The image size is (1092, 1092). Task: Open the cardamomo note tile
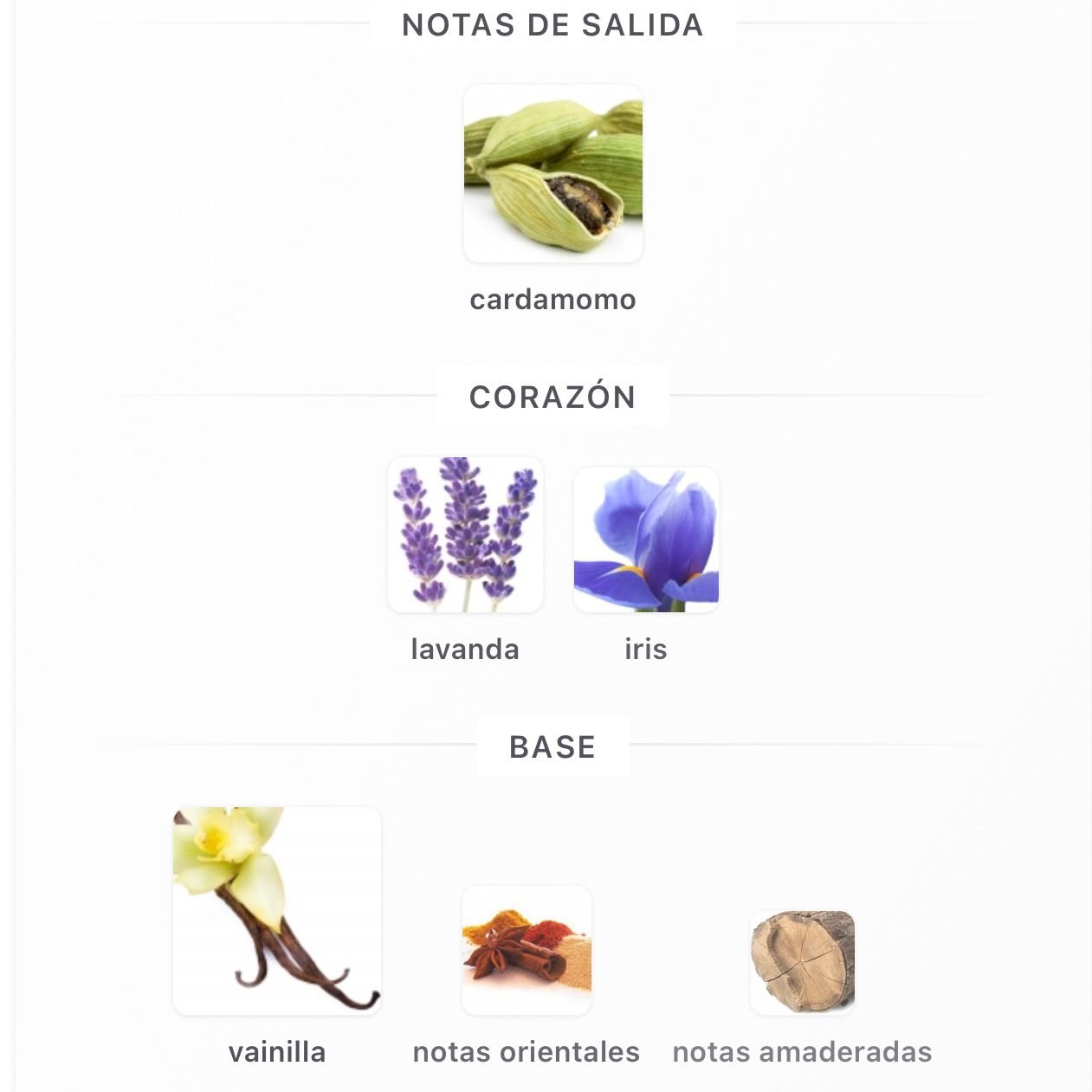[553, 173]
